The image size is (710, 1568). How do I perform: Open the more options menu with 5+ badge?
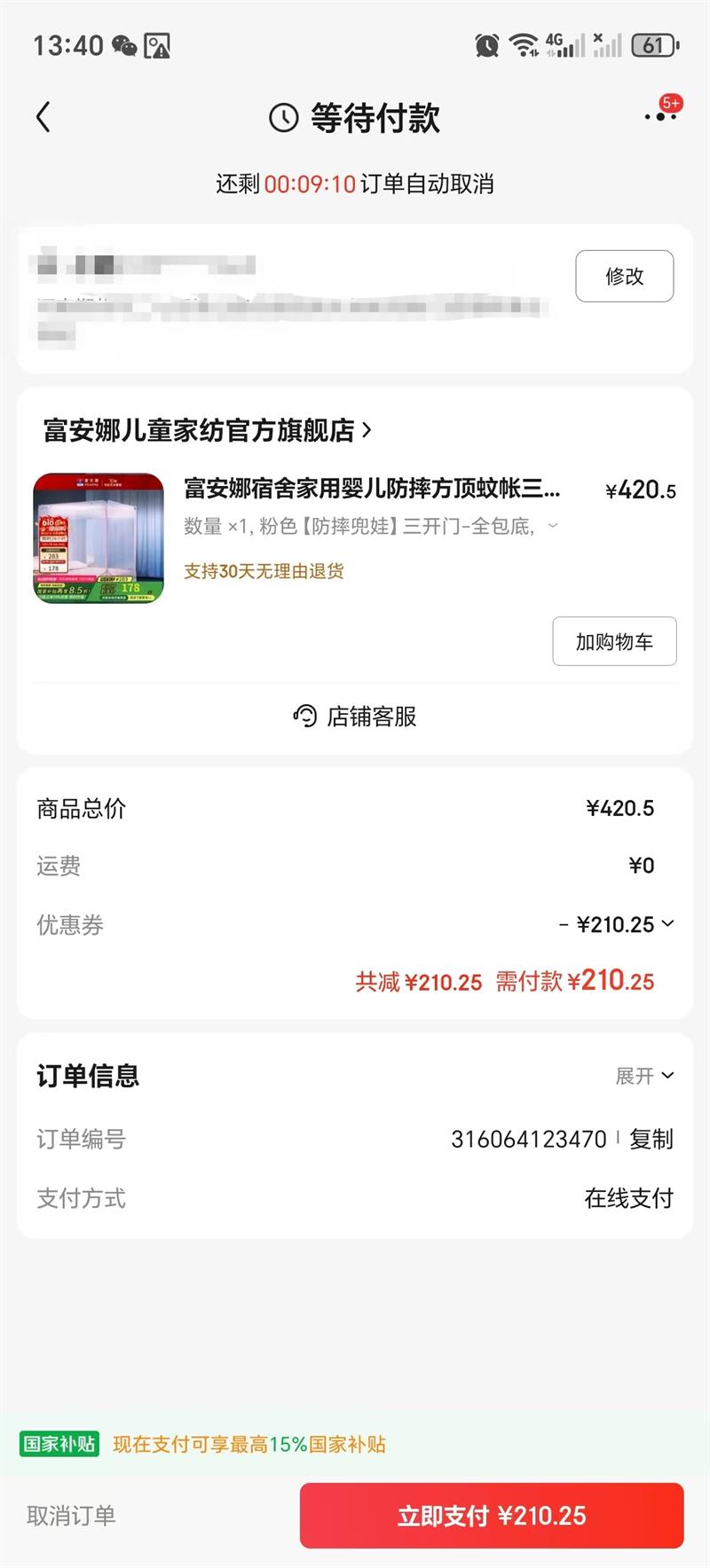(661, 115)
